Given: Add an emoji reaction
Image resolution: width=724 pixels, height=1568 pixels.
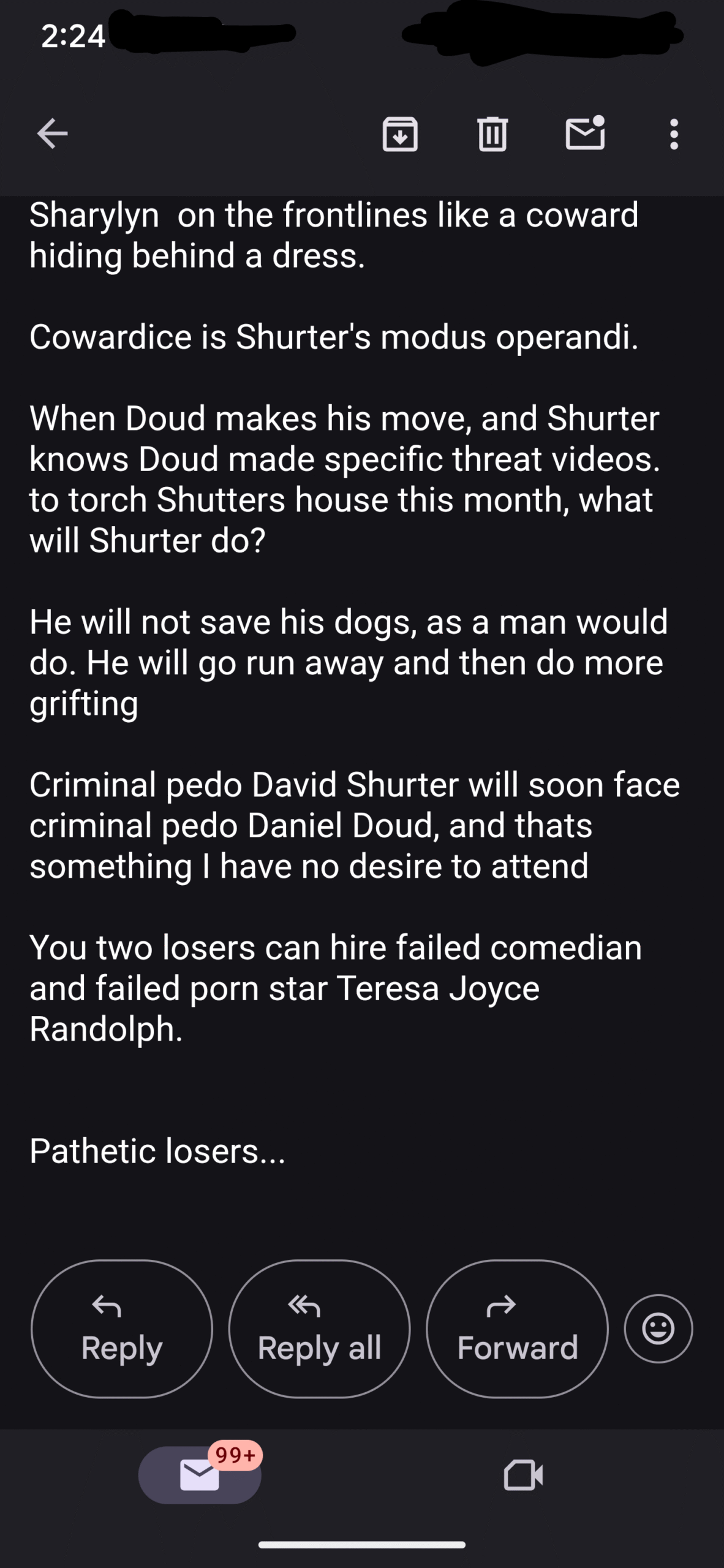Looking at the screenshot, I should click(x=658, y=1329).
